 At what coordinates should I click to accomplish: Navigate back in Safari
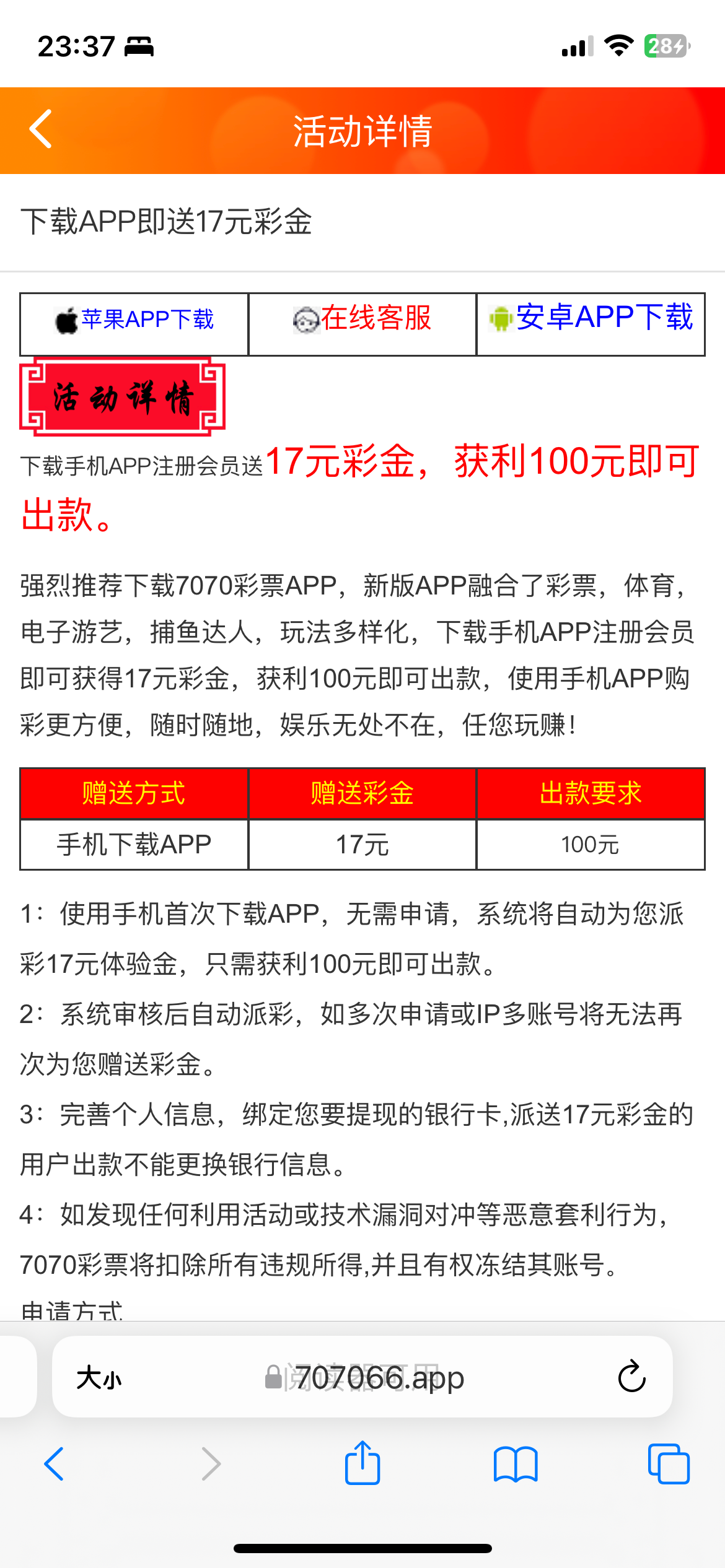pos(55,1464)
